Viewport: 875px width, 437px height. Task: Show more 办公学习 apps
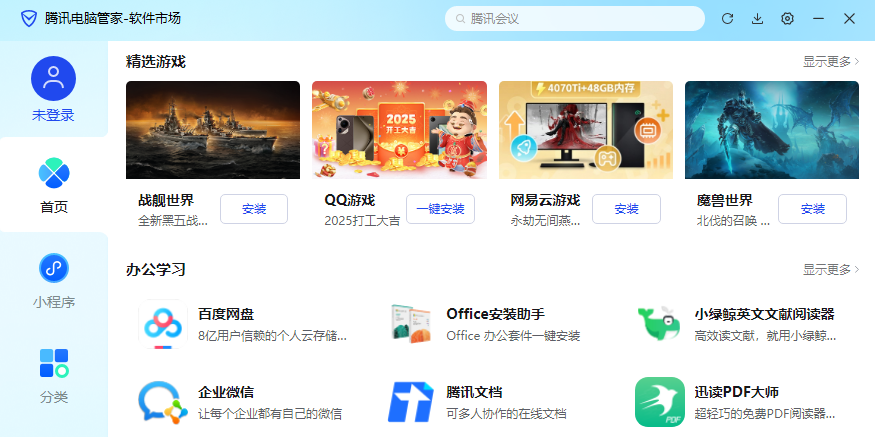(830, 270)
